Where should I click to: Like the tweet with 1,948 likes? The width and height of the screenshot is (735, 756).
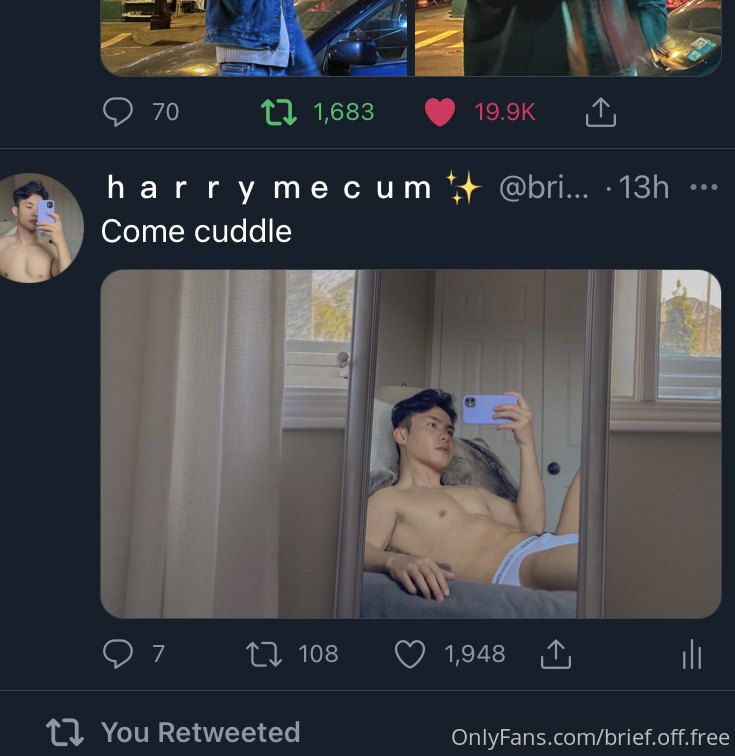tap(410, 654)
